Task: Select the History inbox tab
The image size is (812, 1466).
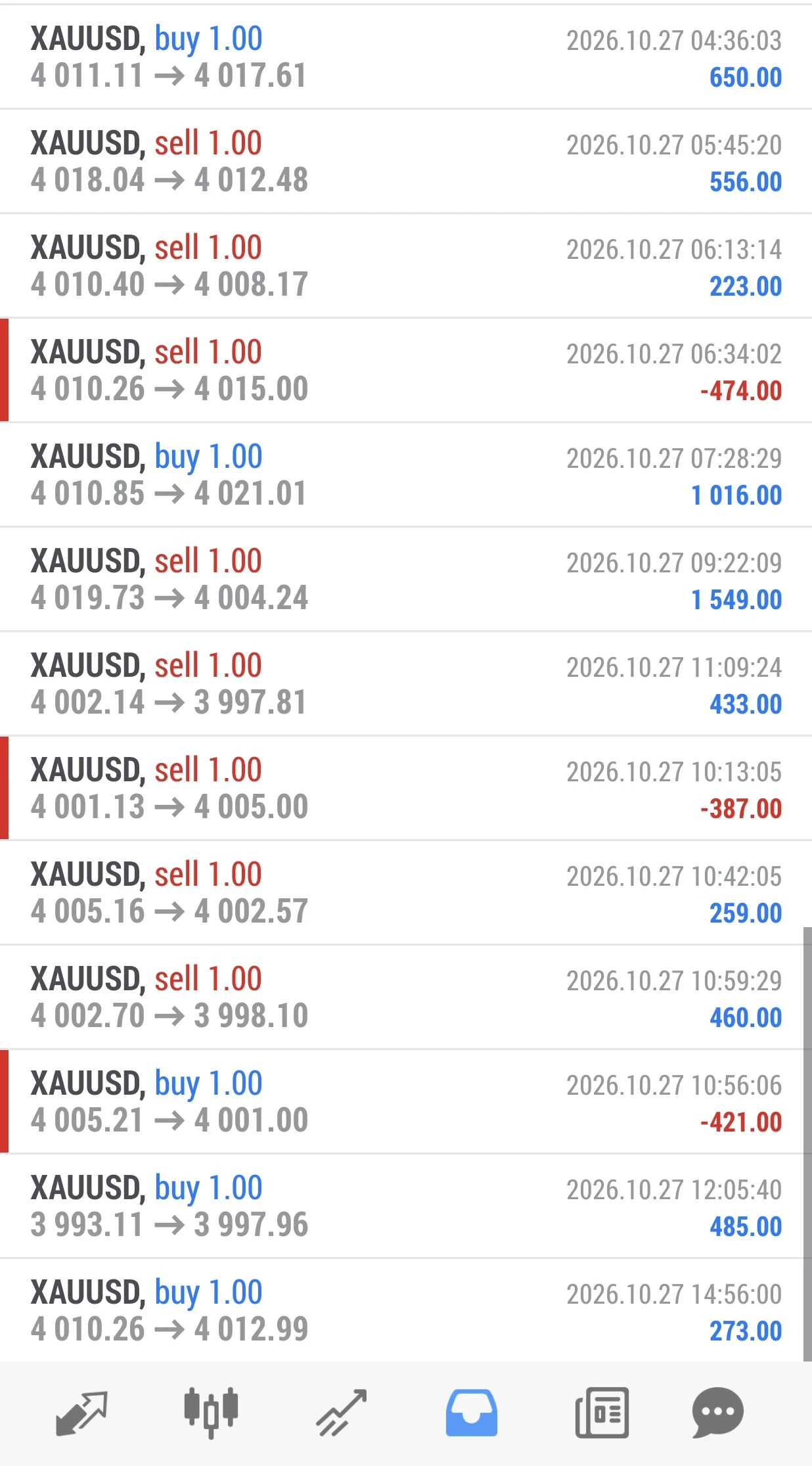Action: [471, 1413]
